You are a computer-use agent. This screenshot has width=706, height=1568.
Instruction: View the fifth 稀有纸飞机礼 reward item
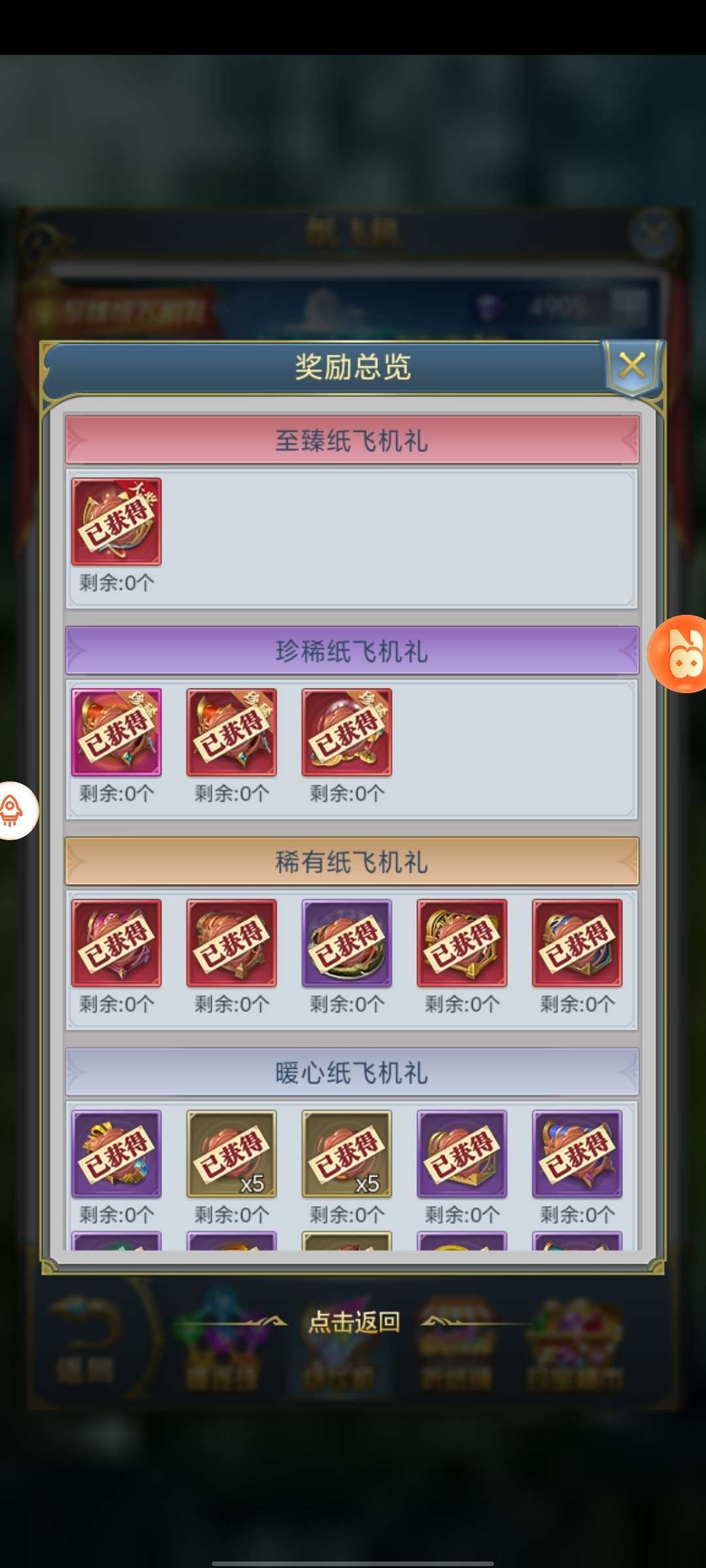click(x=577, y=943)
